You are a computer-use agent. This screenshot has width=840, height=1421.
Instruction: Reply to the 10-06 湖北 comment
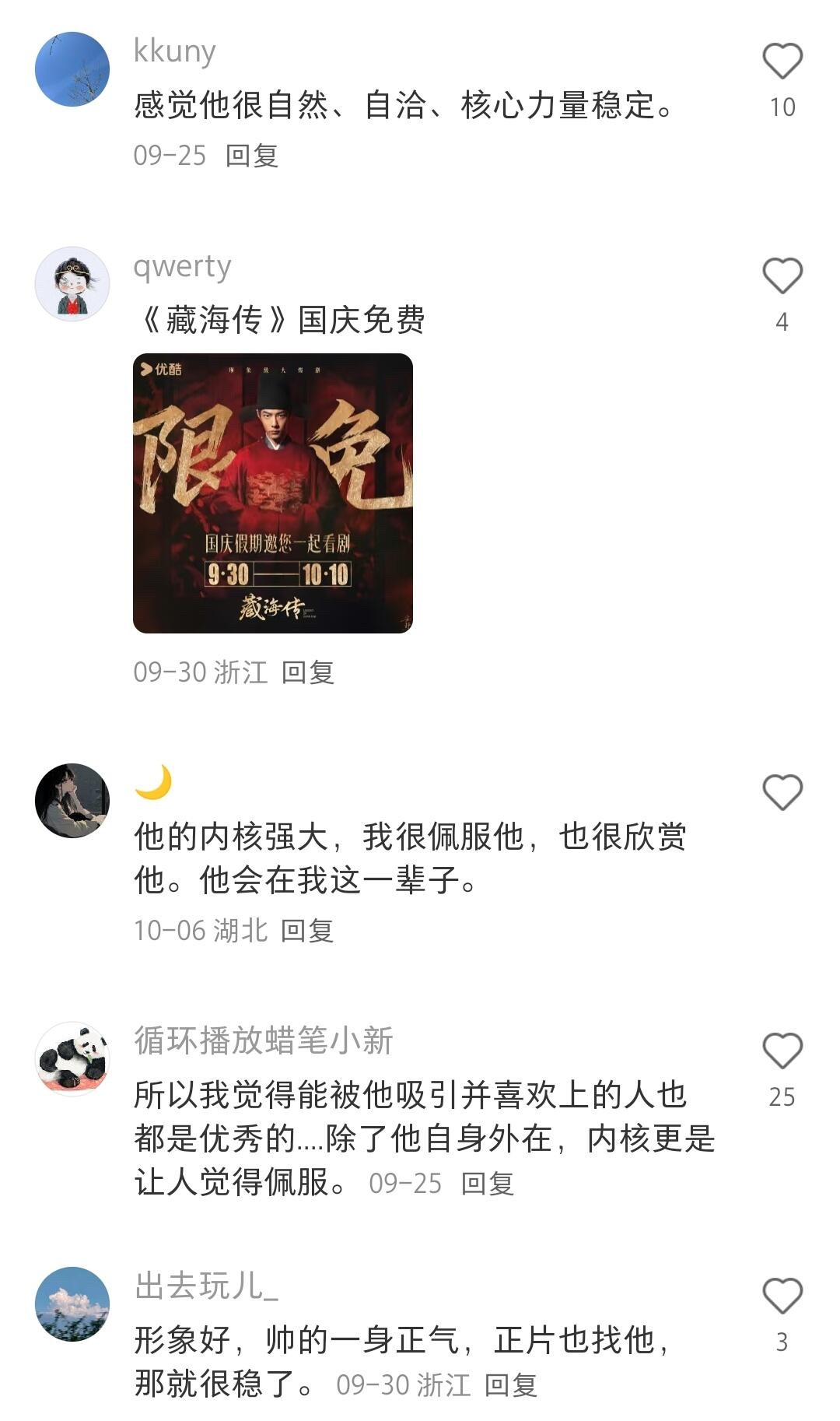pyautogui.click(x=310, y=928)
